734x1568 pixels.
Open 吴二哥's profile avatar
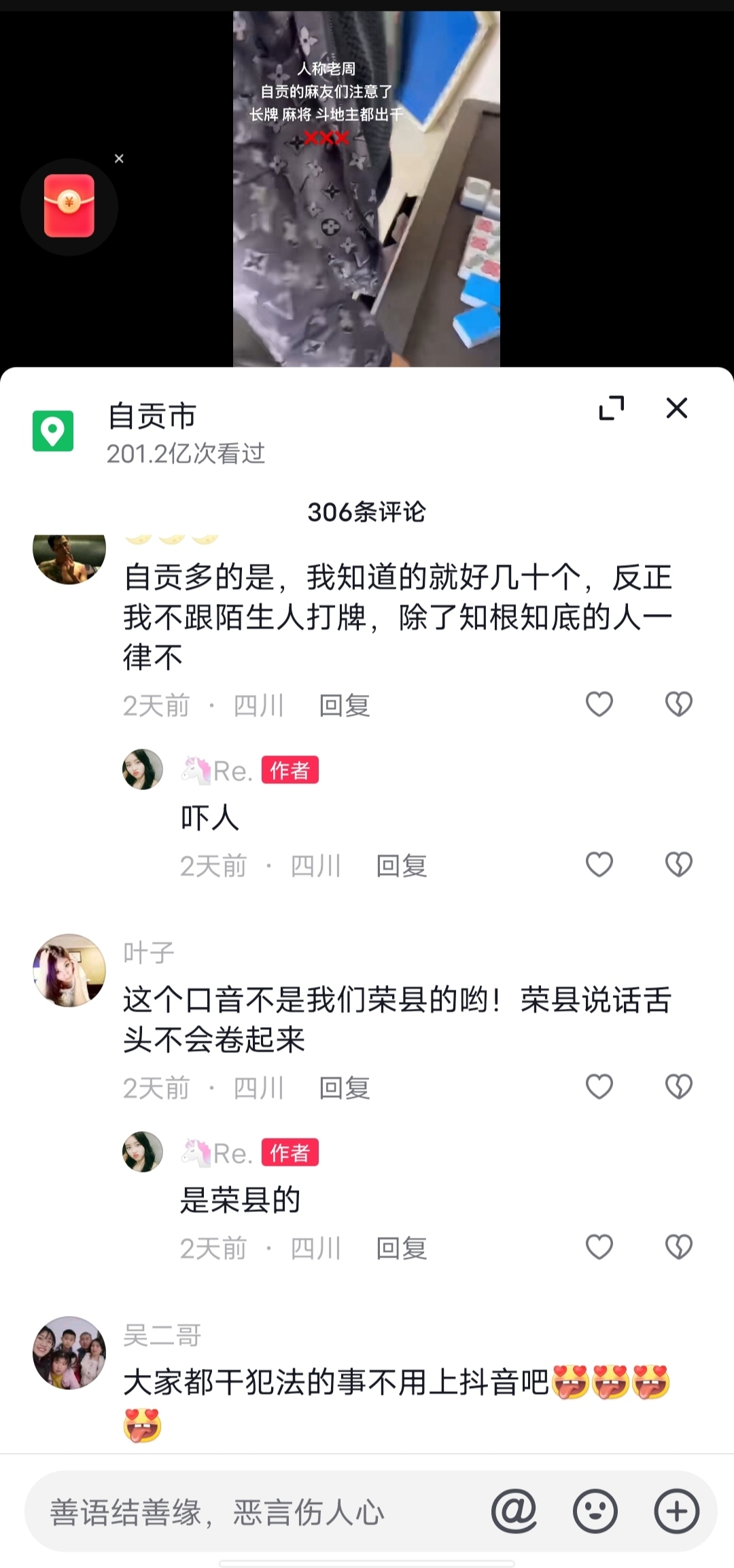pos(69,1353)
